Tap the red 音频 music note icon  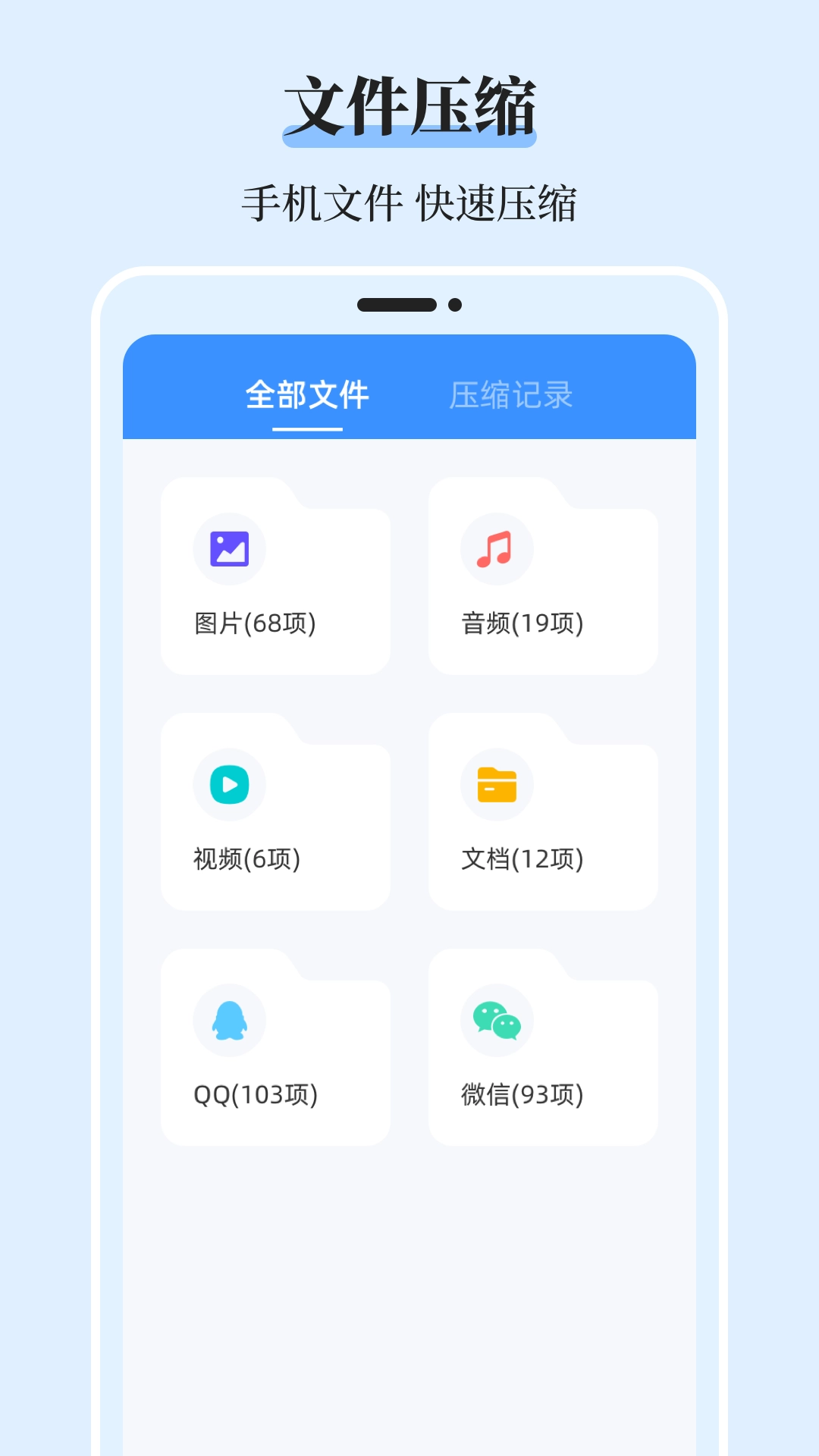click(x=497, y=548)
